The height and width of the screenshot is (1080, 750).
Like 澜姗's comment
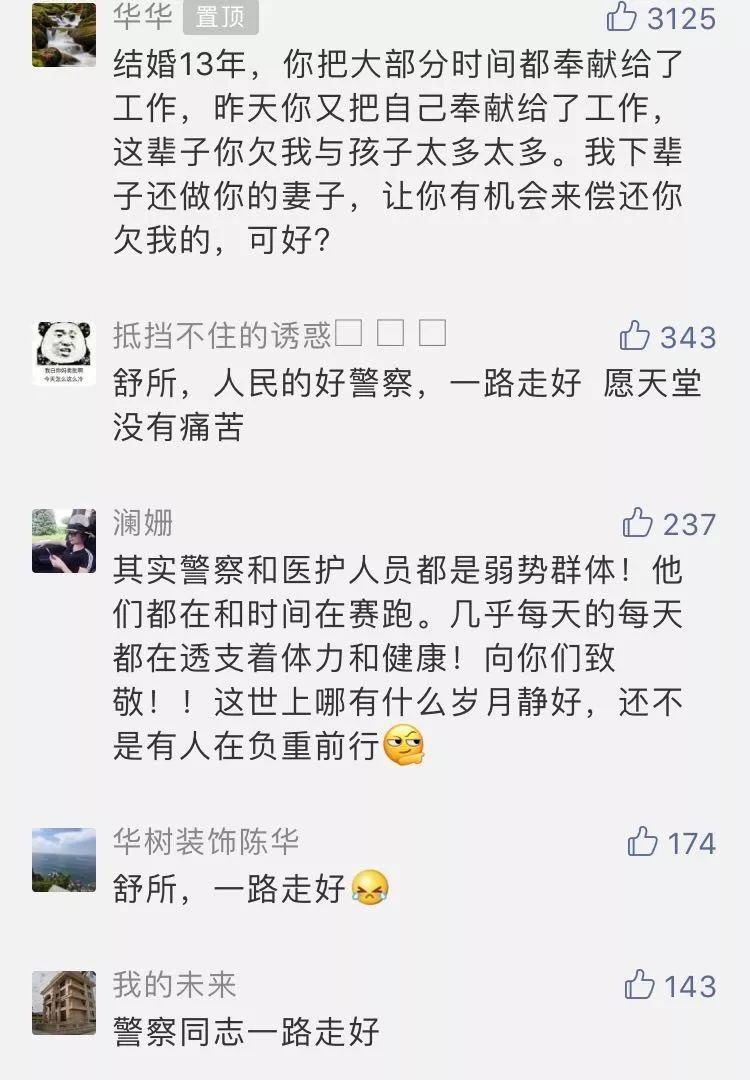(x=637, y=522)
